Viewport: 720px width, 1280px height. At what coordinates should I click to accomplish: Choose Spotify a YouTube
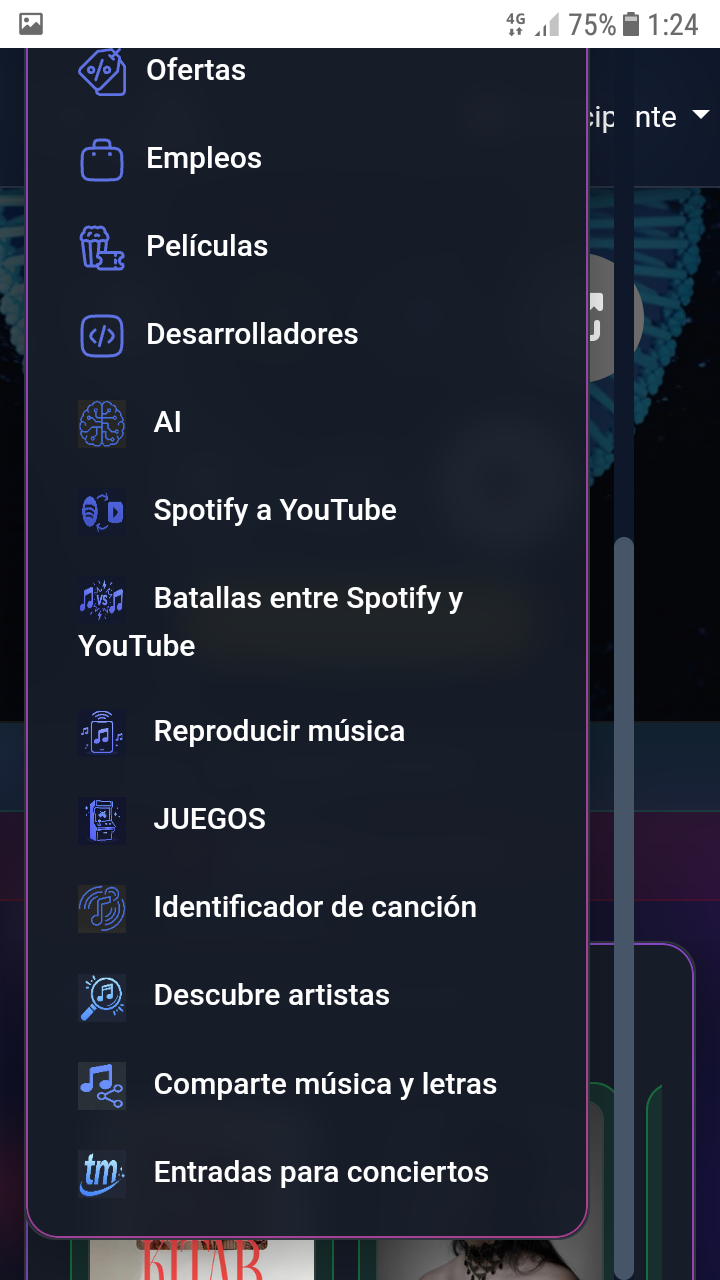point(274,511)
